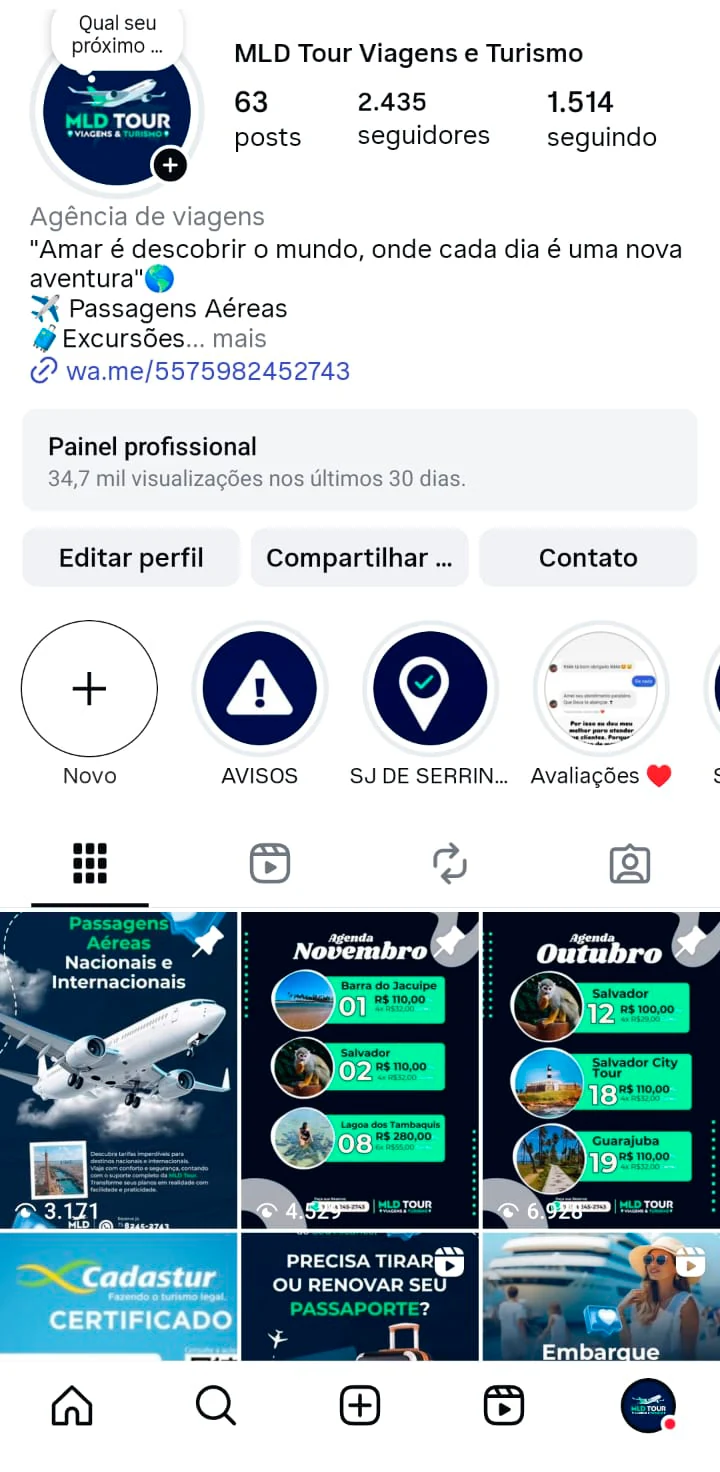
Task: Open the Home feed icon
Action: (x=71, y=1405)
